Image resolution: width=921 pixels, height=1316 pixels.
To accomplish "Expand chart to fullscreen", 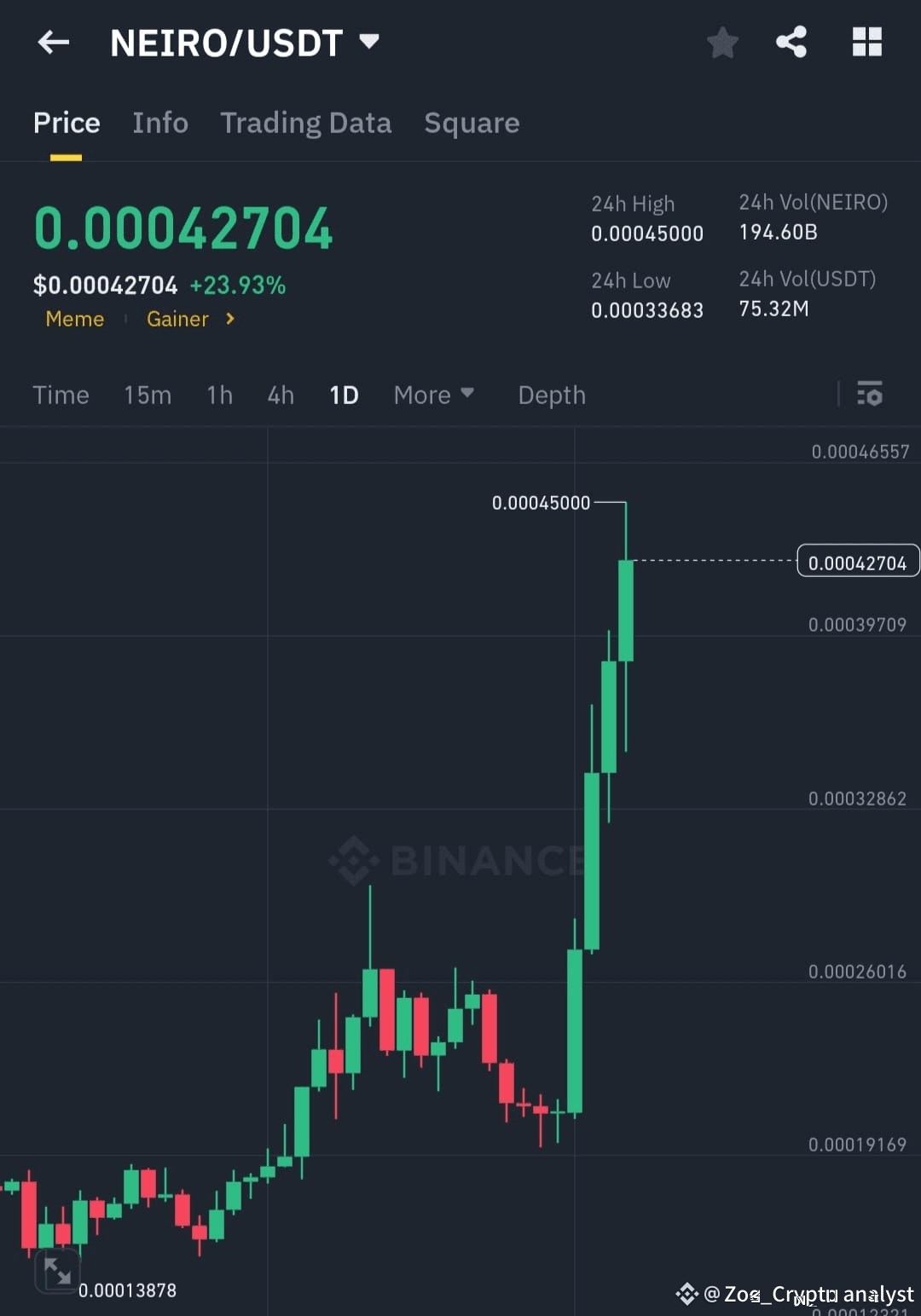I will pos(57,1271).
